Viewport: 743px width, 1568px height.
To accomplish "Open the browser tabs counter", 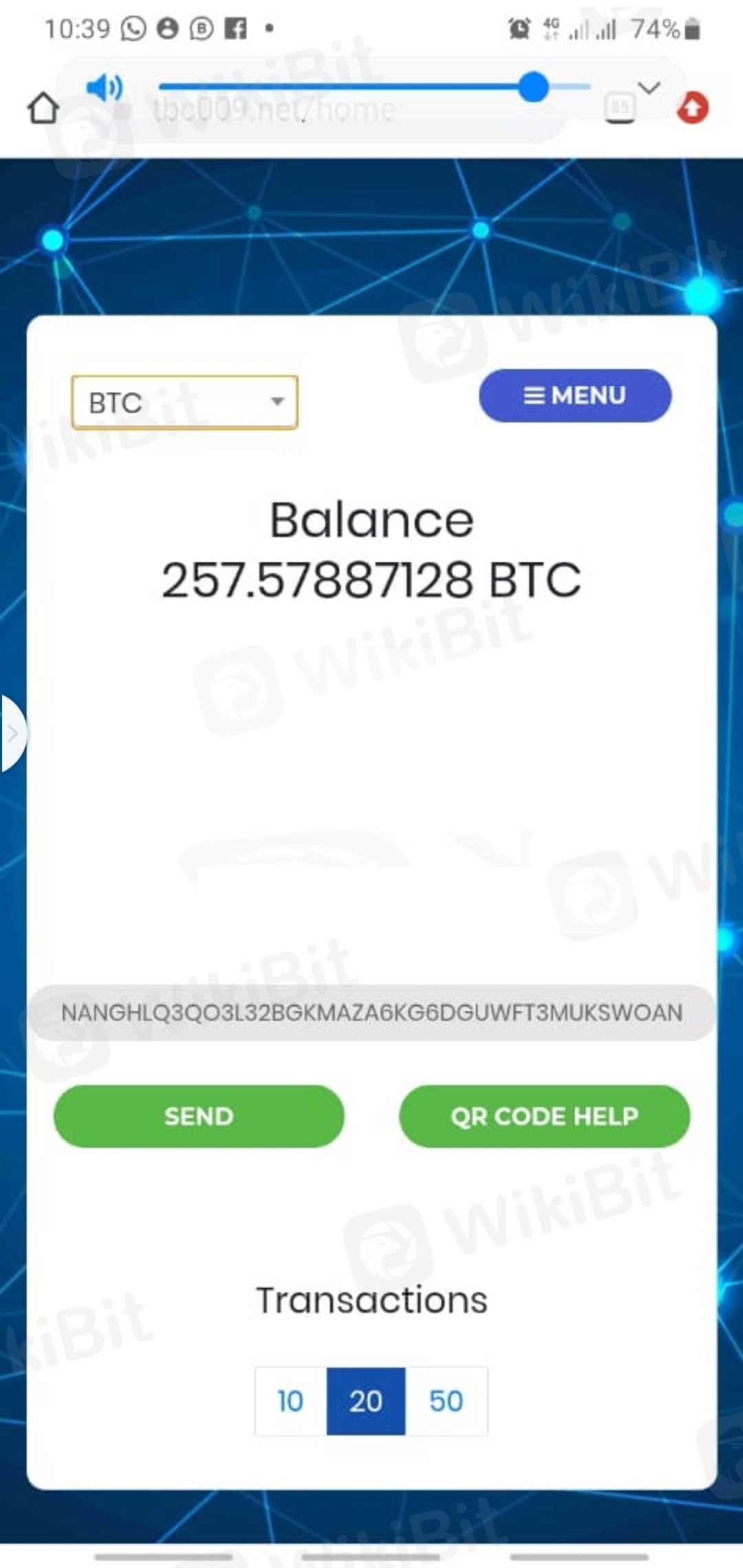I will tap(619, 109).
